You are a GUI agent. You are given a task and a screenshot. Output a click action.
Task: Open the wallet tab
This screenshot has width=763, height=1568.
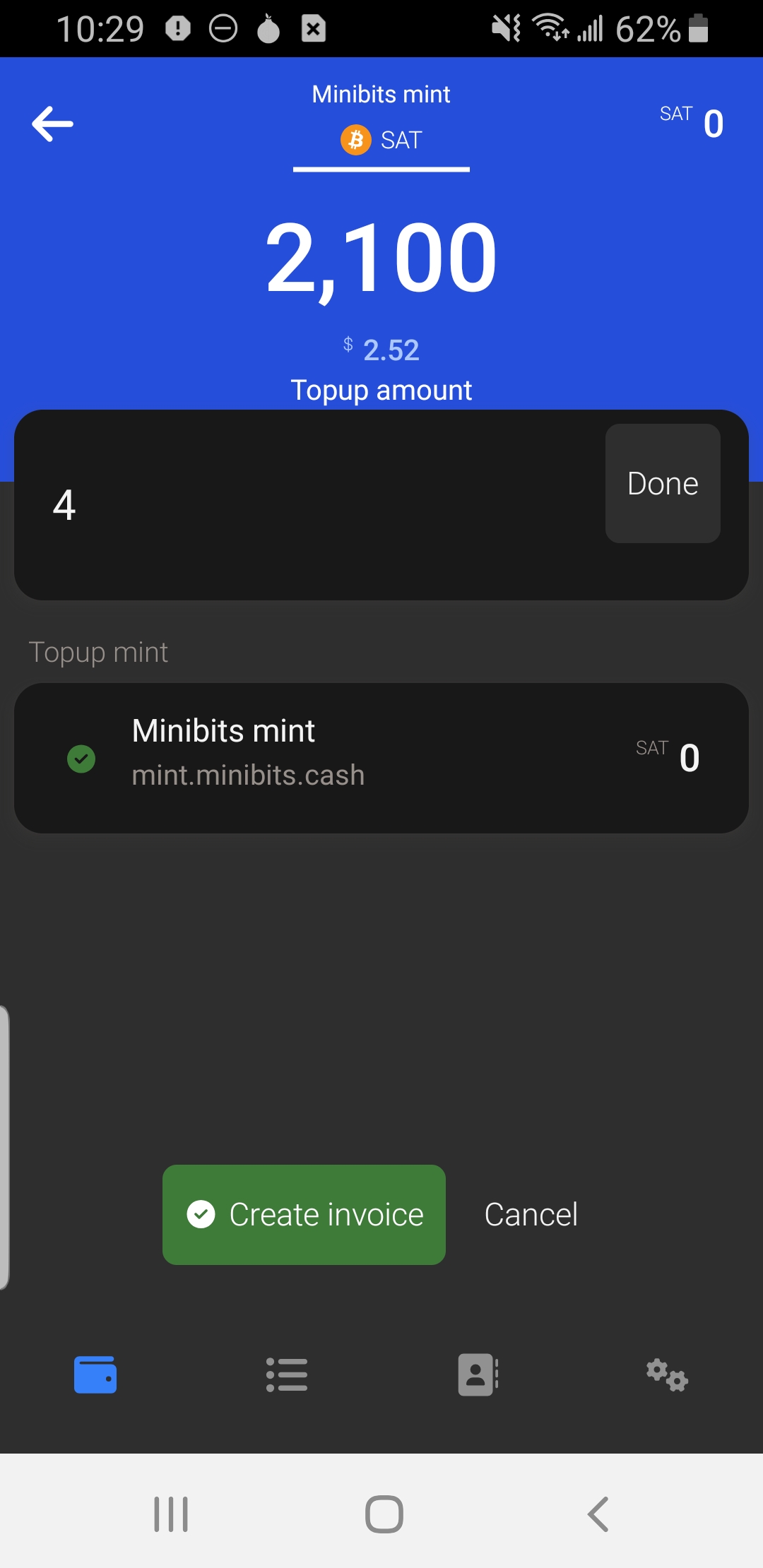(x=95, y=1374)
